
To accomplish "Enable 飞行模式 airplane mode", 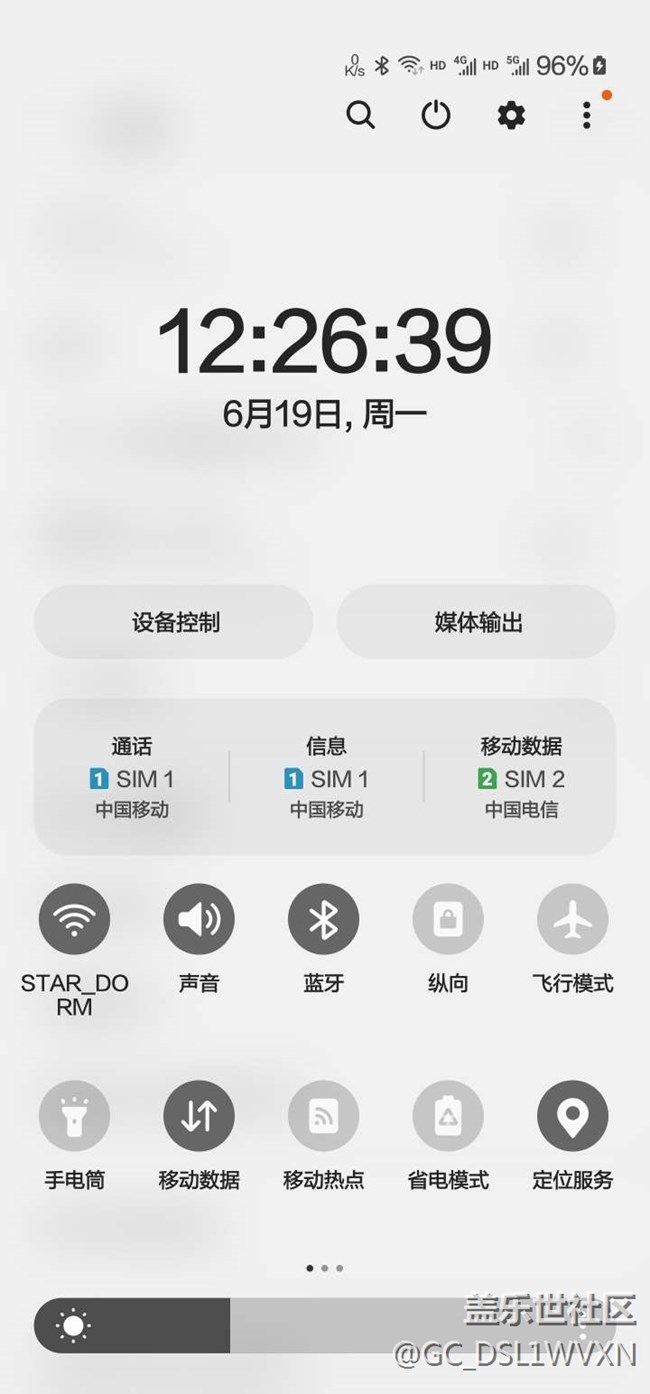I will (573, 919).
